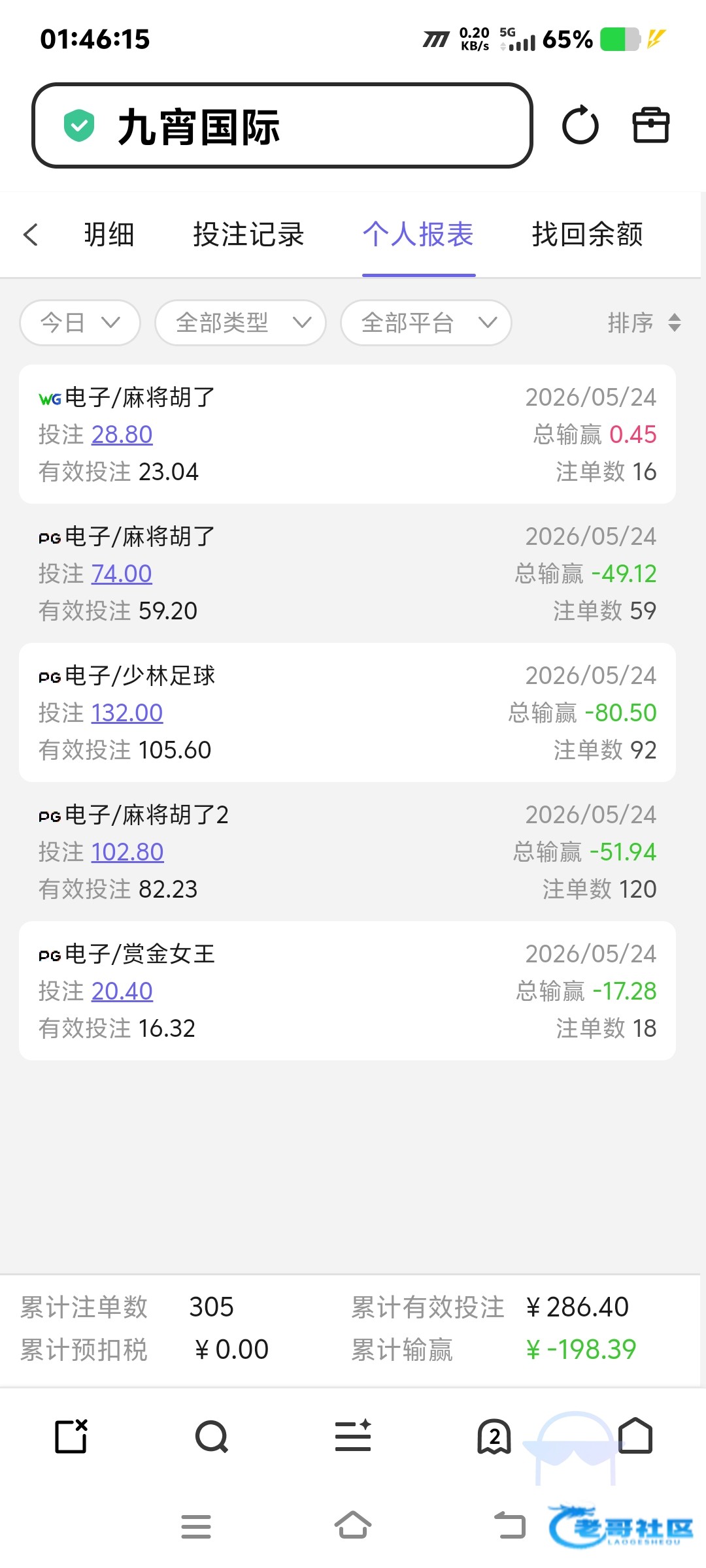The width and height of the screenshot is (706, 1568).
Task: Open the 28.80 bet amount link
Action: 122,434
